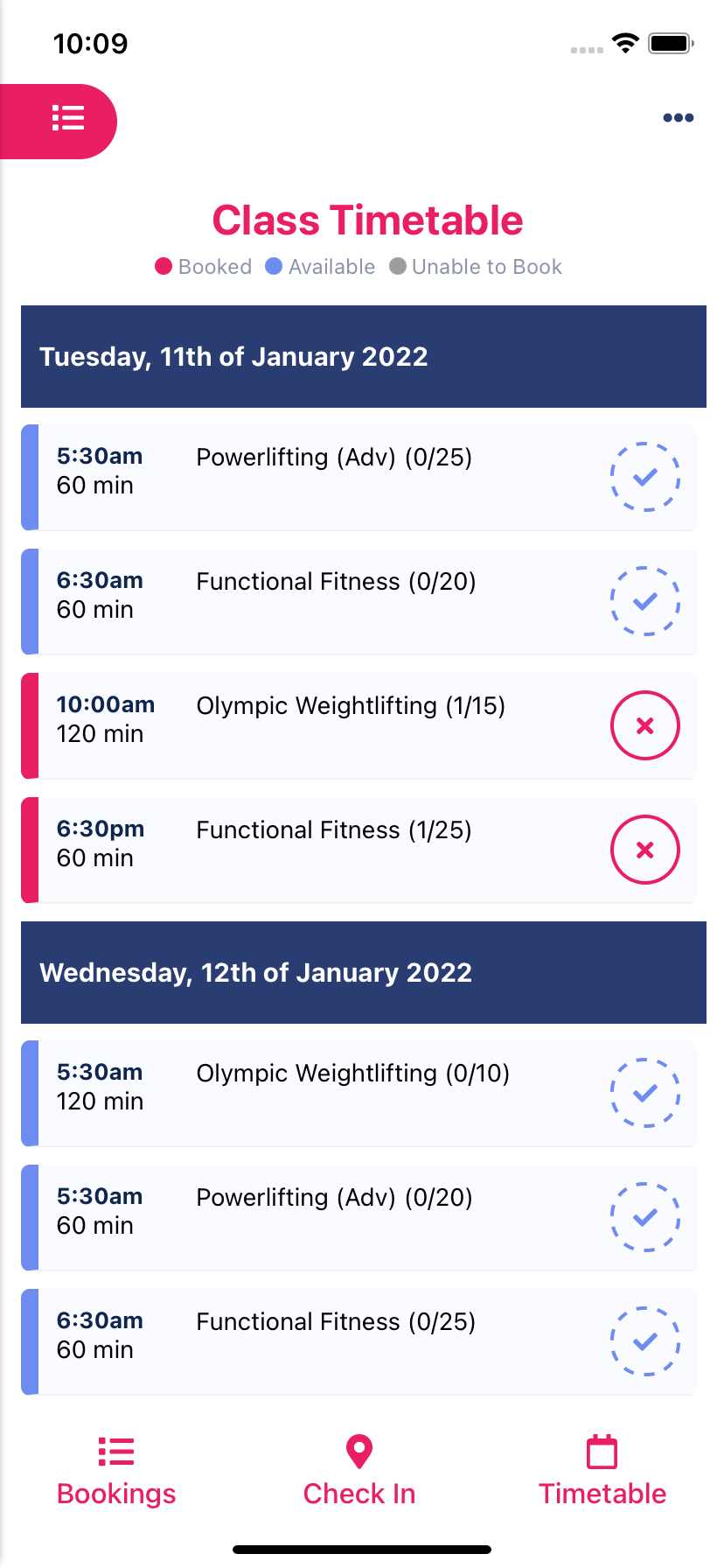Book Wednesday's 5:30am Powerlifting (Adv) class
This screenshot has height=1568, width=724.
pos(644,1216)
